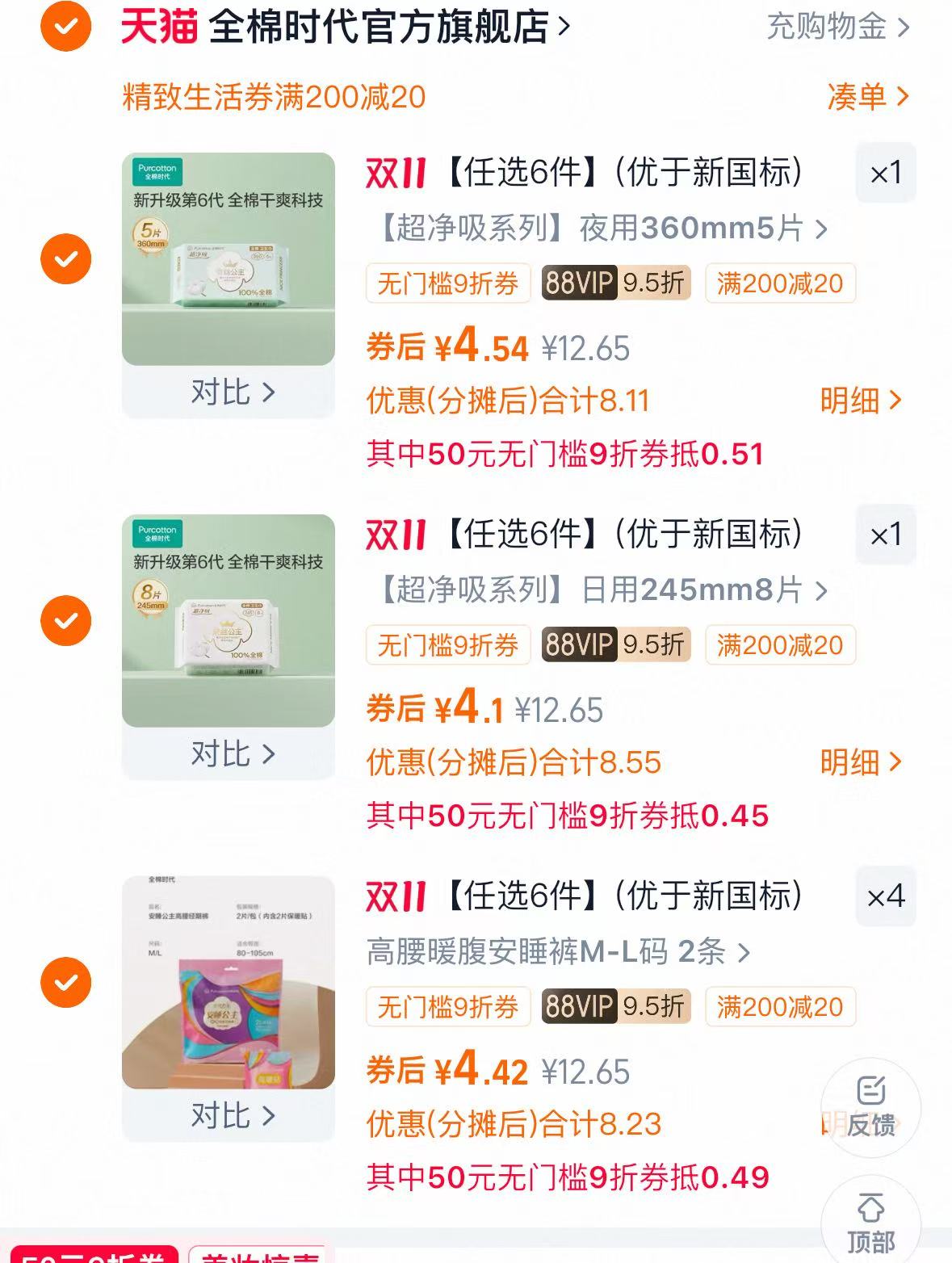Tap the 满200减20 tag on the day pads

point(779,645)
